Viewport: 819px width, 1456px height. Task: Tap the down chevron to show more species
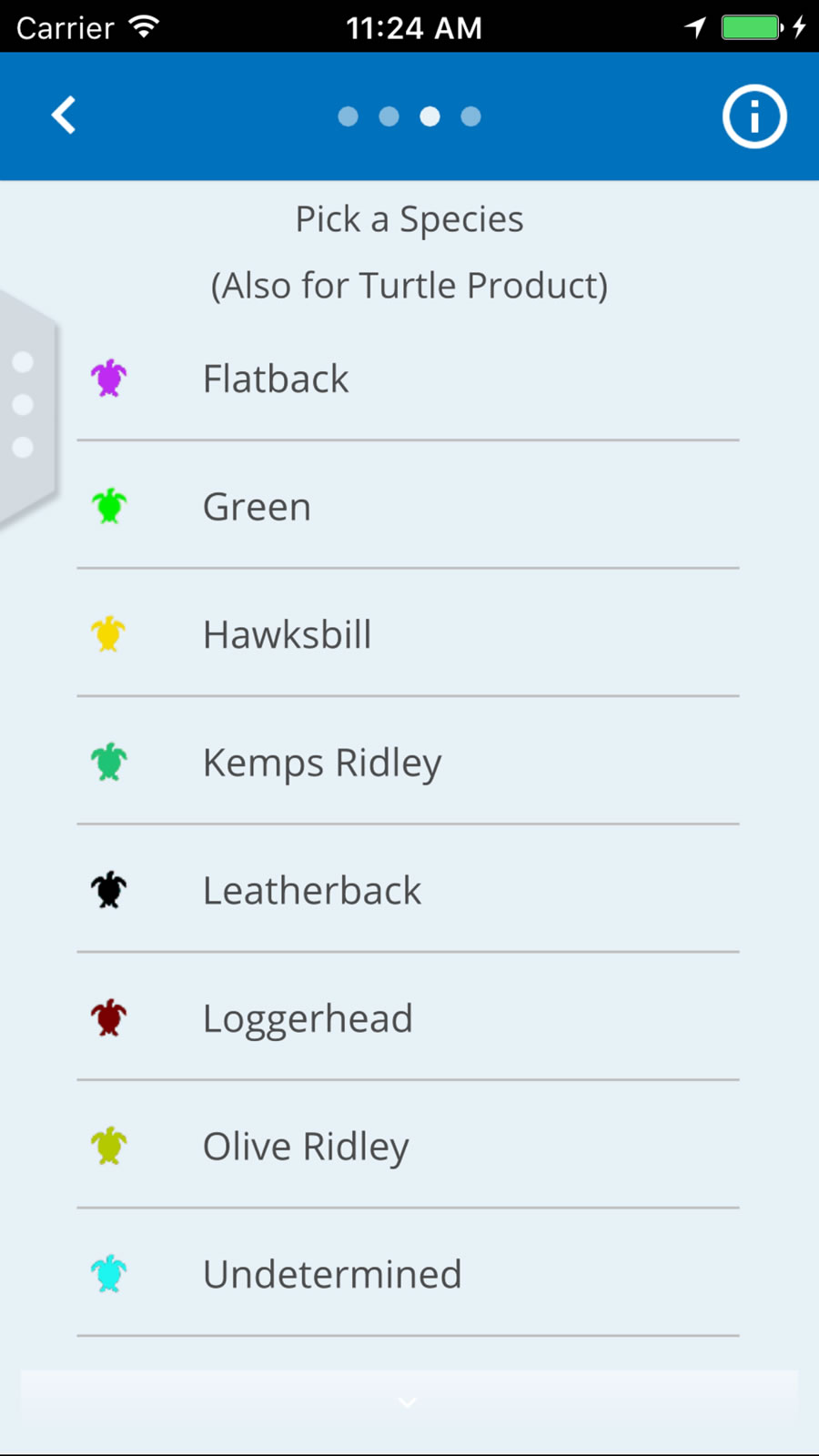pos(408,1402)
